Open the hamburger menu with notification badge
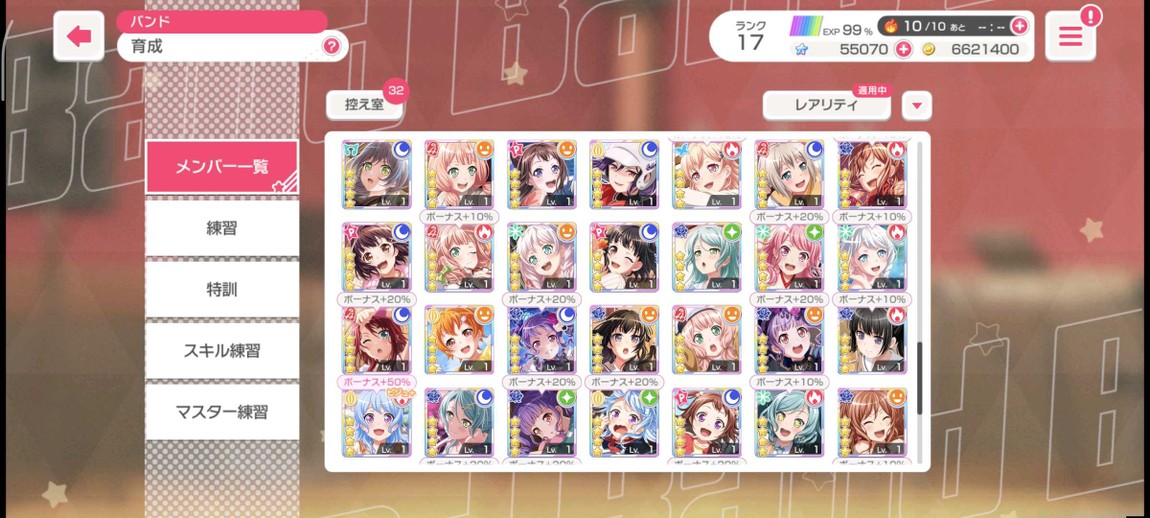 pos(1070,37)
